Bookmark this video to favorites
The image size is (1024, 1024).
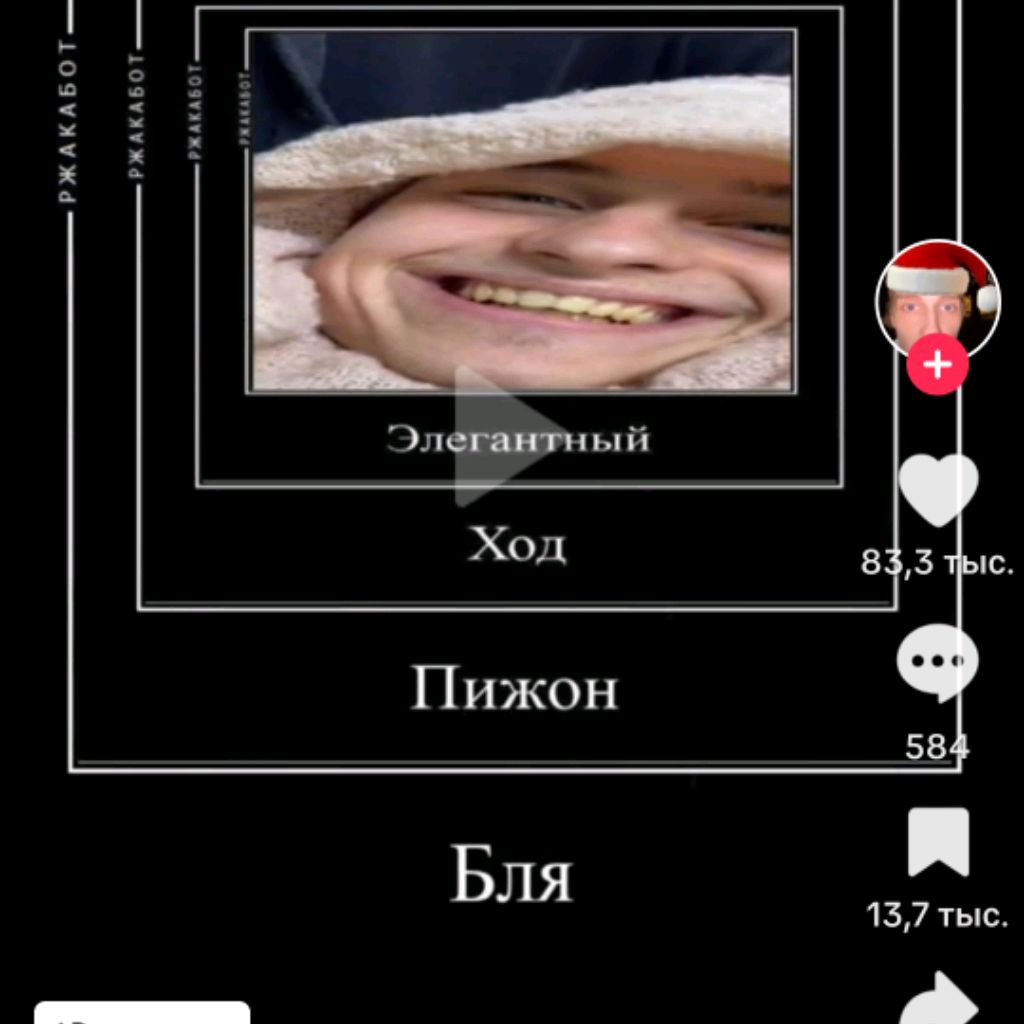(937, 842)
